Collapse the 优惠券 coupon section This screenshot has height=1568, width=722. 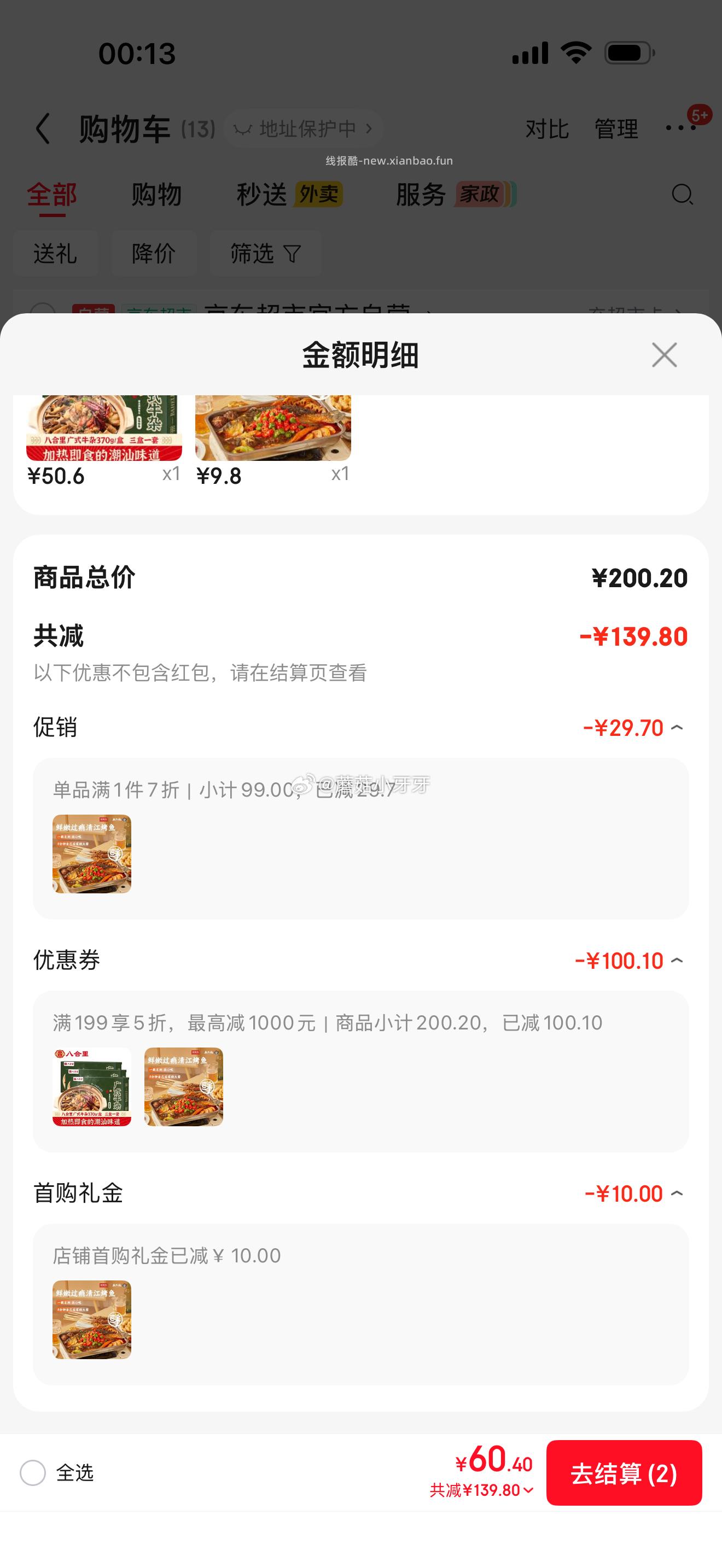[x=678, y=960]
